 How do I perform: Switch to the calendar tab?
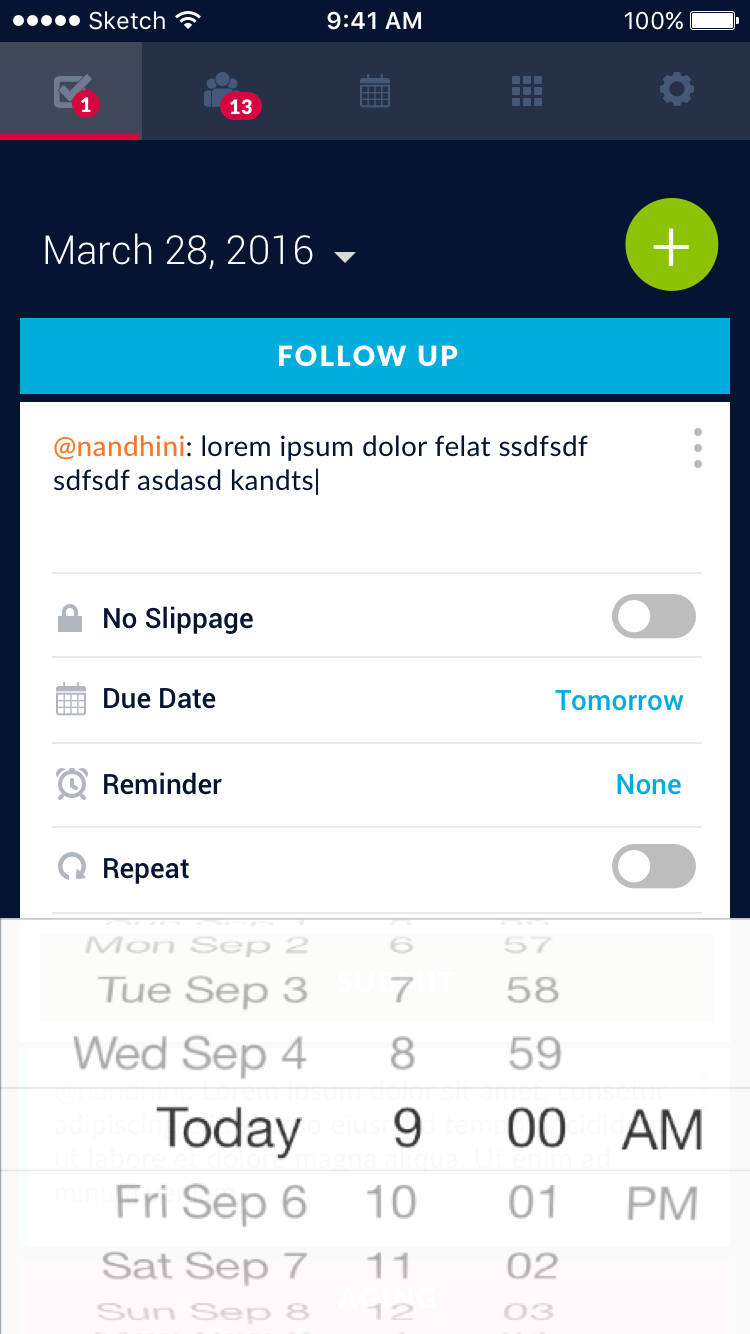point(375,92)
